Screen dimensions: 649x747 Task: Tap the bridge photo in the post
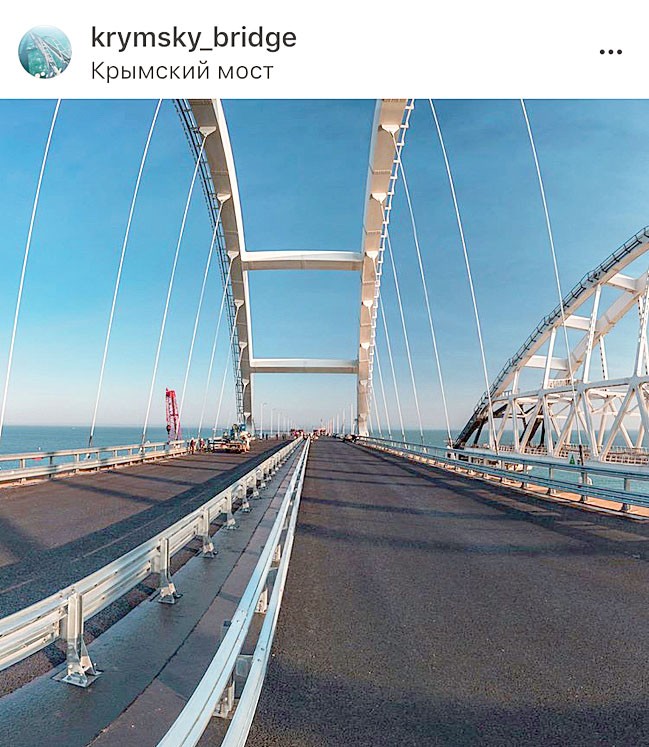pos(324,422)
